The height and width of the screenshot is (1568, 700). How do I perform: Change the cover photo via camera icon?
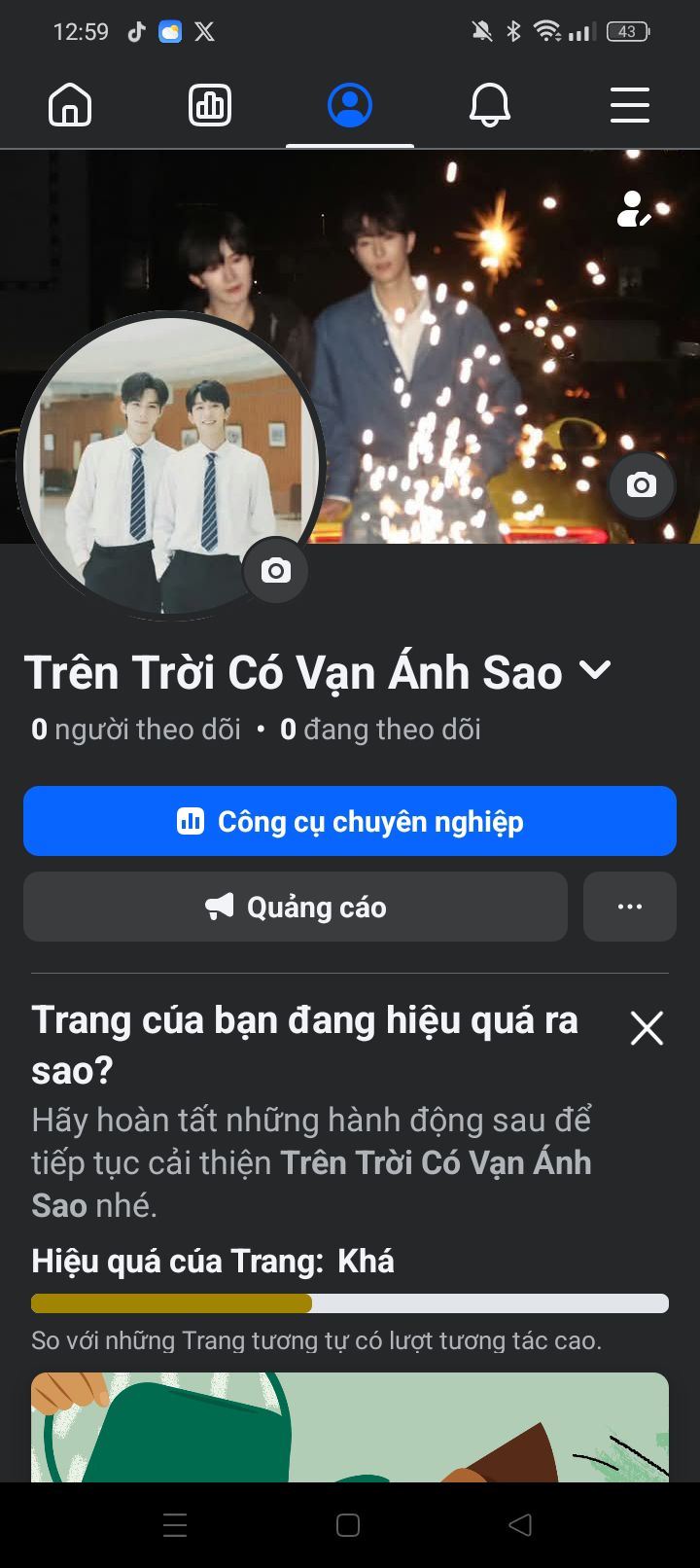point(641,484)
